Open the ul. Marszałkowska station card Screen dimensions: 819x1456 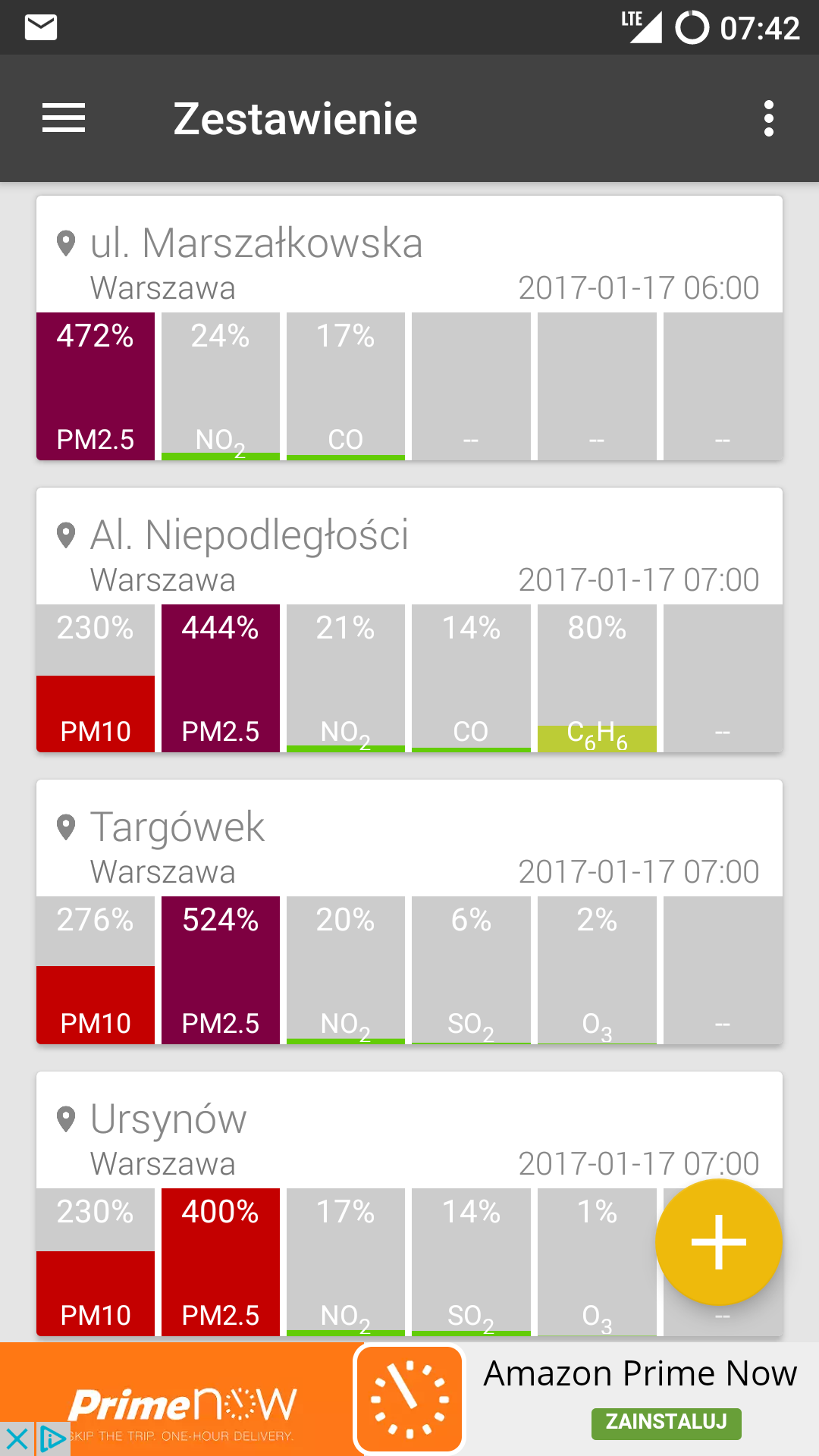click(256, 244)
